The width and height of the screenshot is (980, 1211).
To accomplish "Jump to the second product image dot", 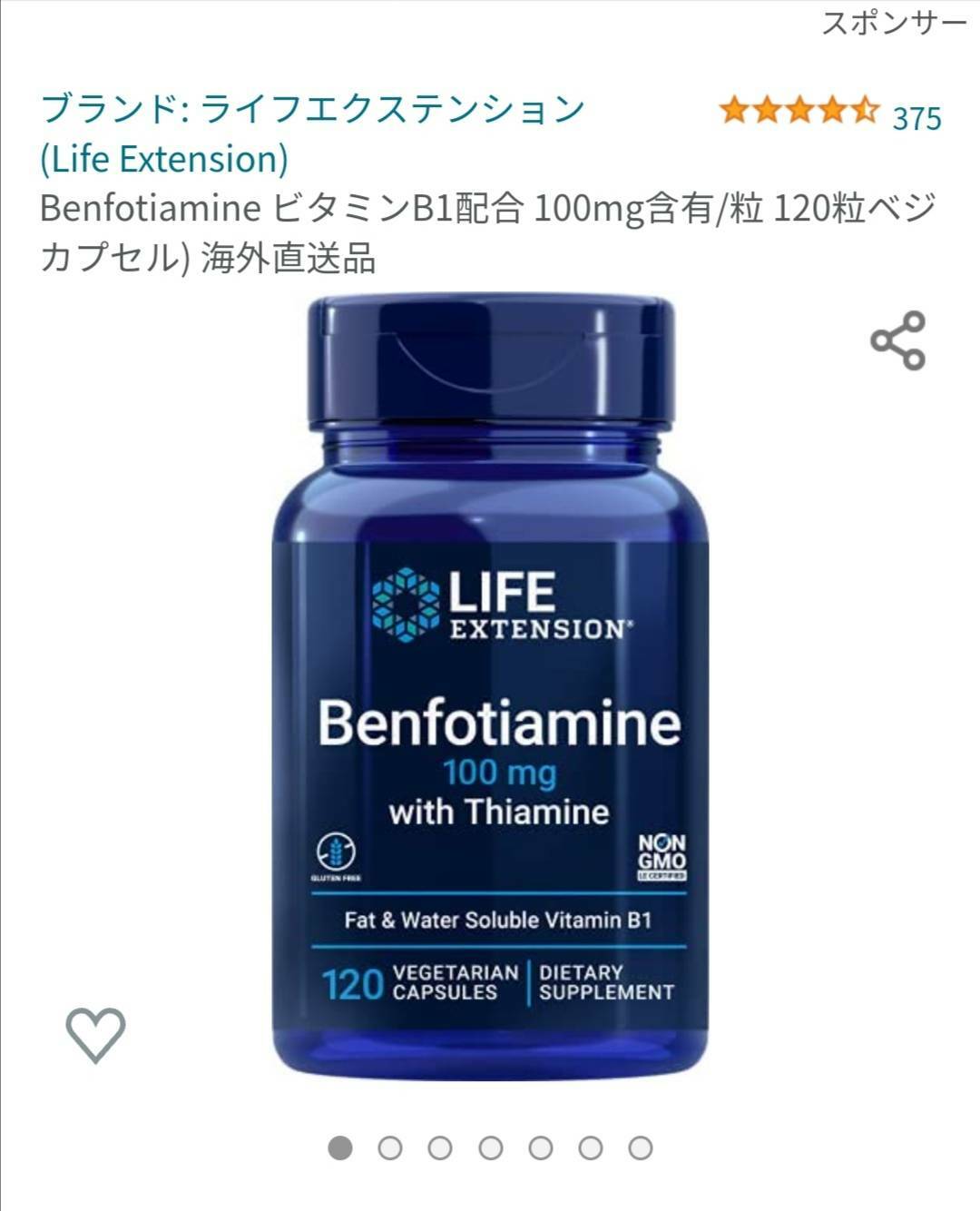I will coord(390,1148).
